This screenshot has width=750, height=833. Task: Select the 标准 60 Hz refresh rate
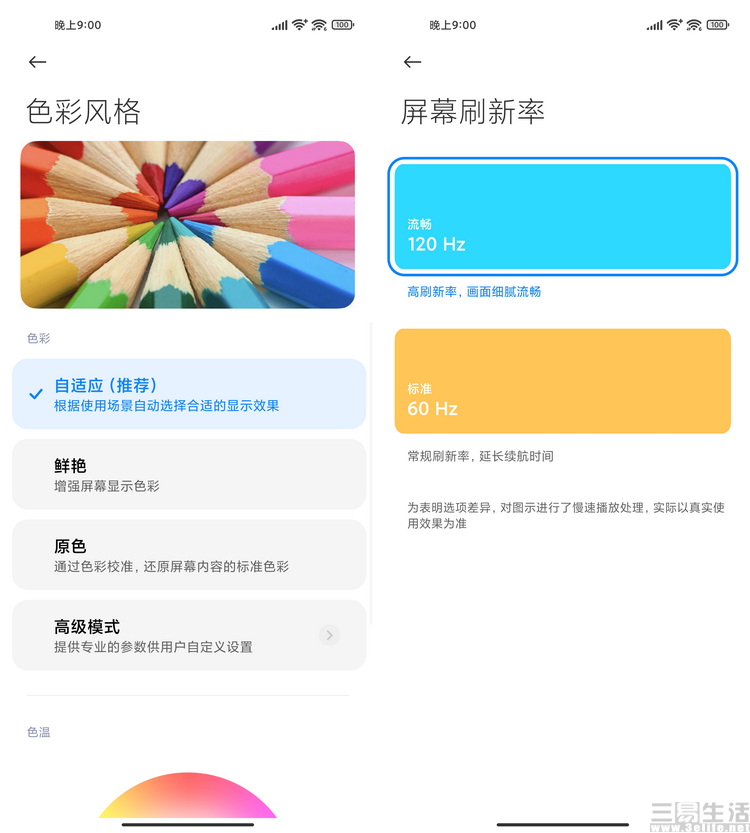[563, 381]
